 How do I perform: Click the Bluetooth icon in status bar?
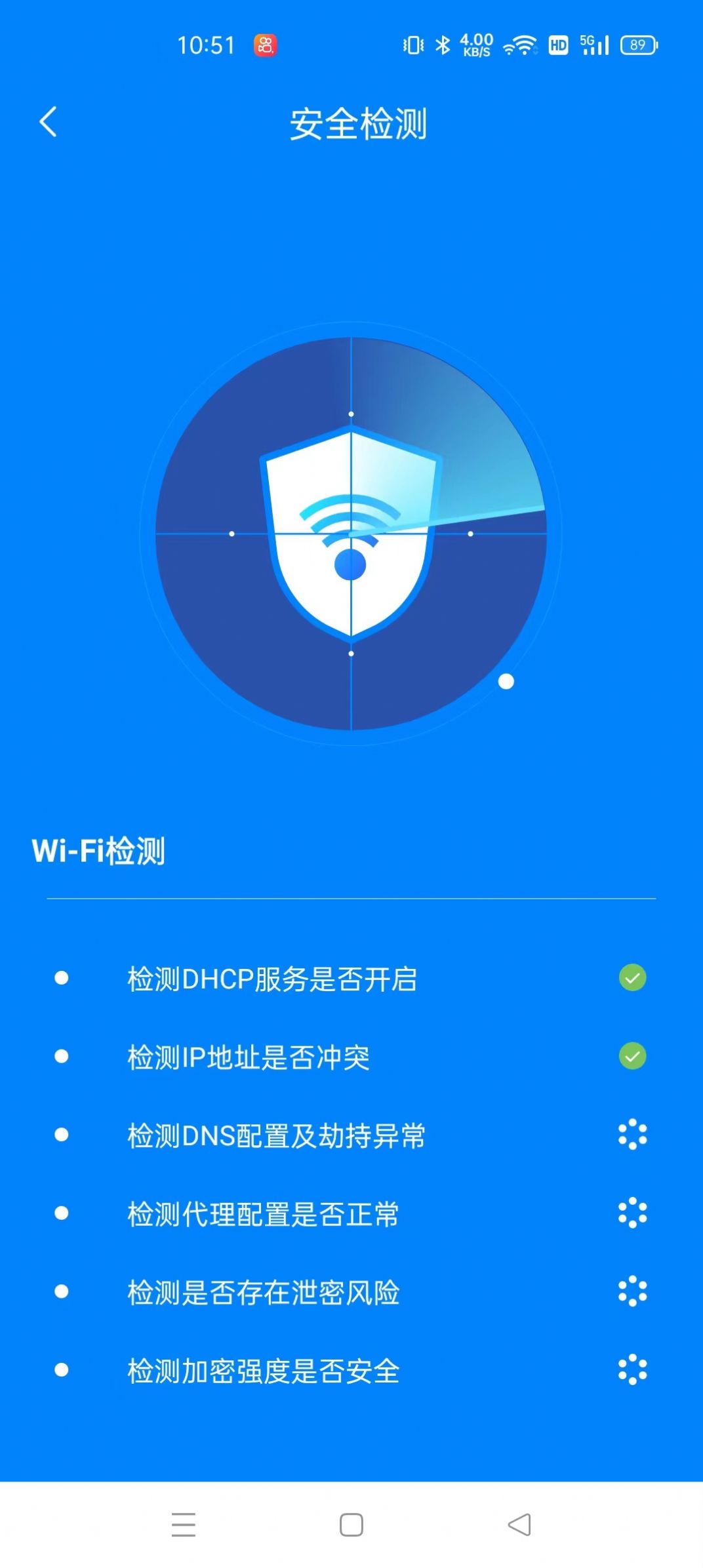[x=443, y=46]
